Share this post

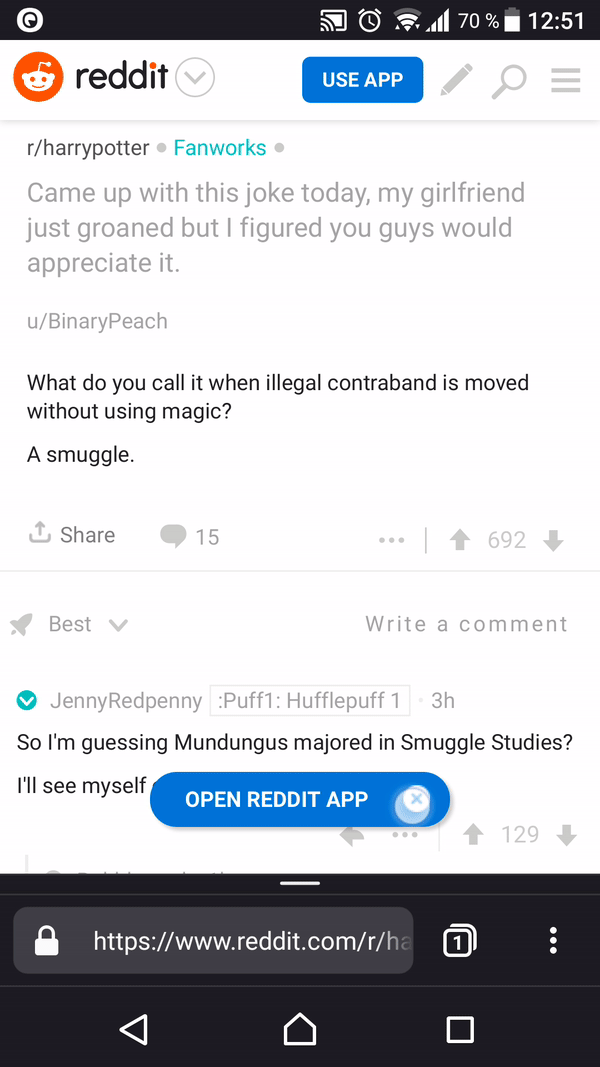pos(72,535)
